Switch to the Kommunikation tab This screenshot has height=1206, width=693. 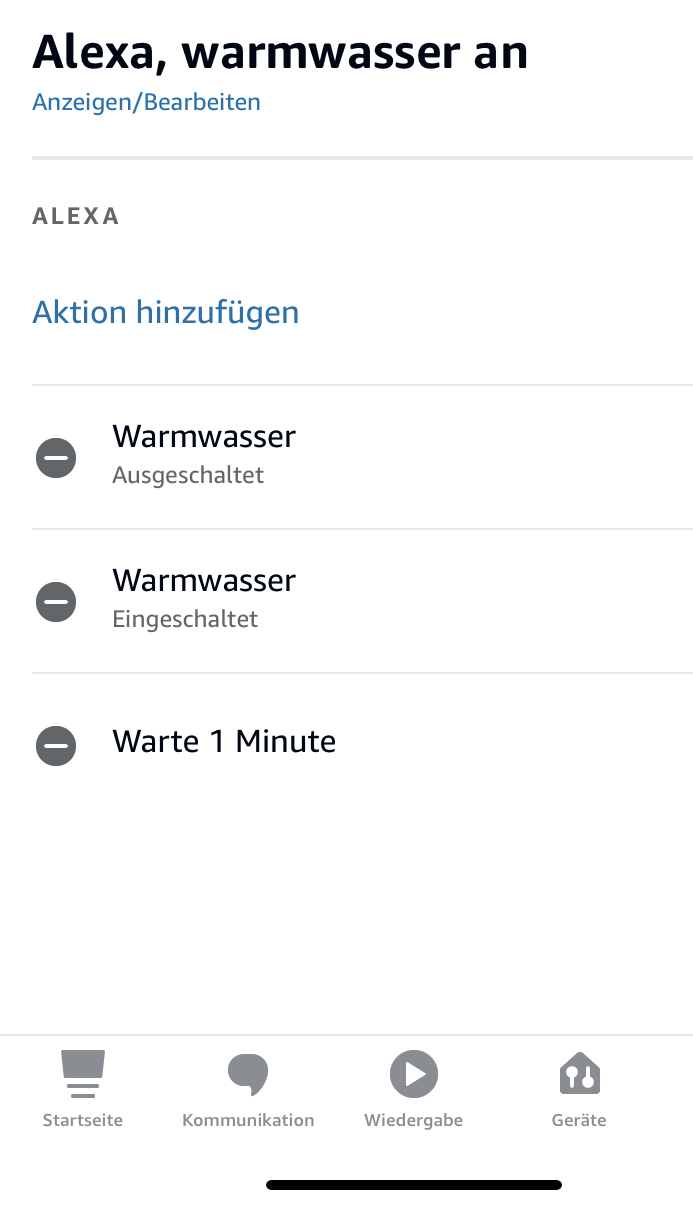point(248,1090)
